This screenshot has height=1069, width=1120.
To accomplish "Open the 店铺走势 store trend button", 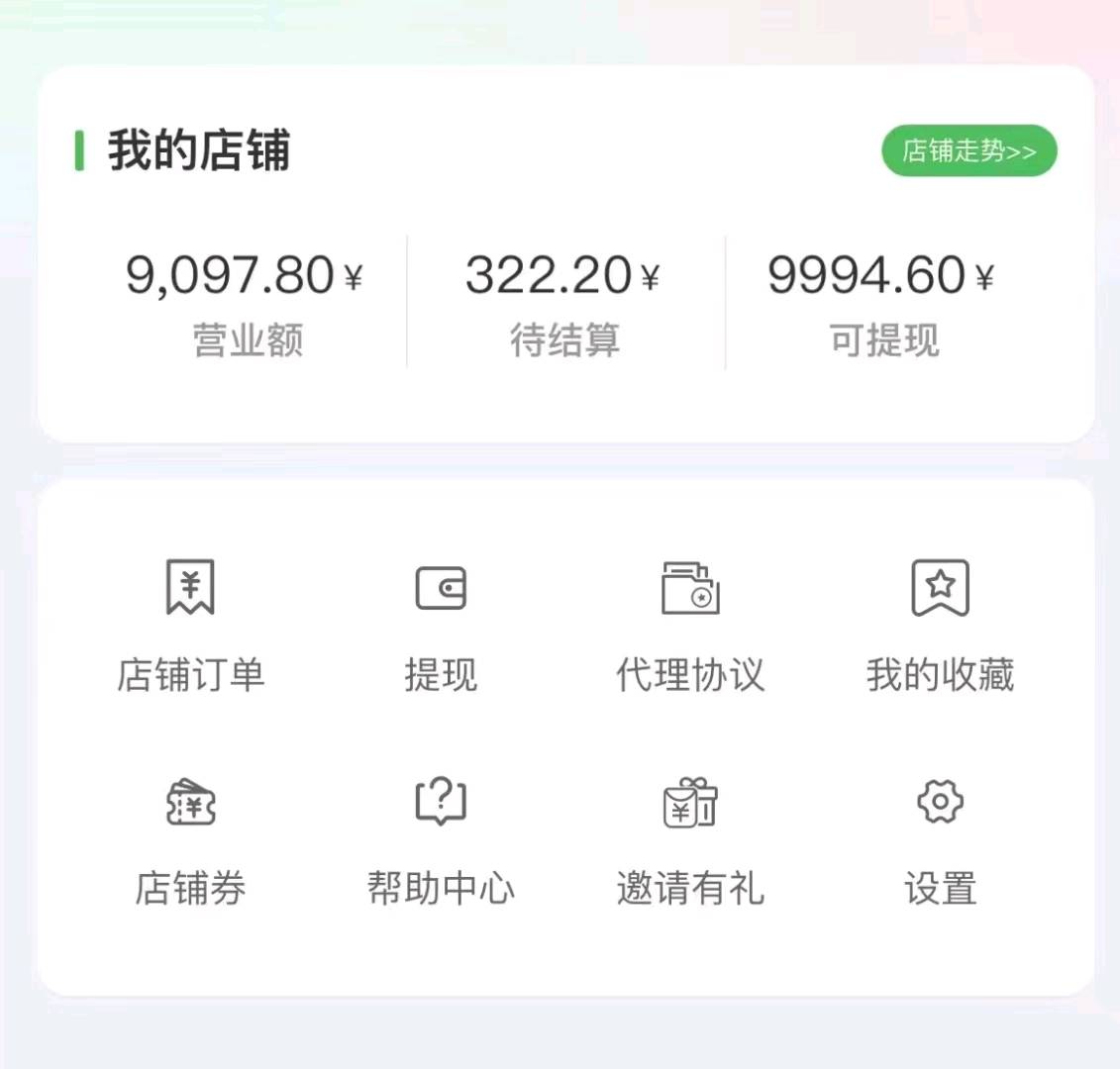I will tap(968, 151).
